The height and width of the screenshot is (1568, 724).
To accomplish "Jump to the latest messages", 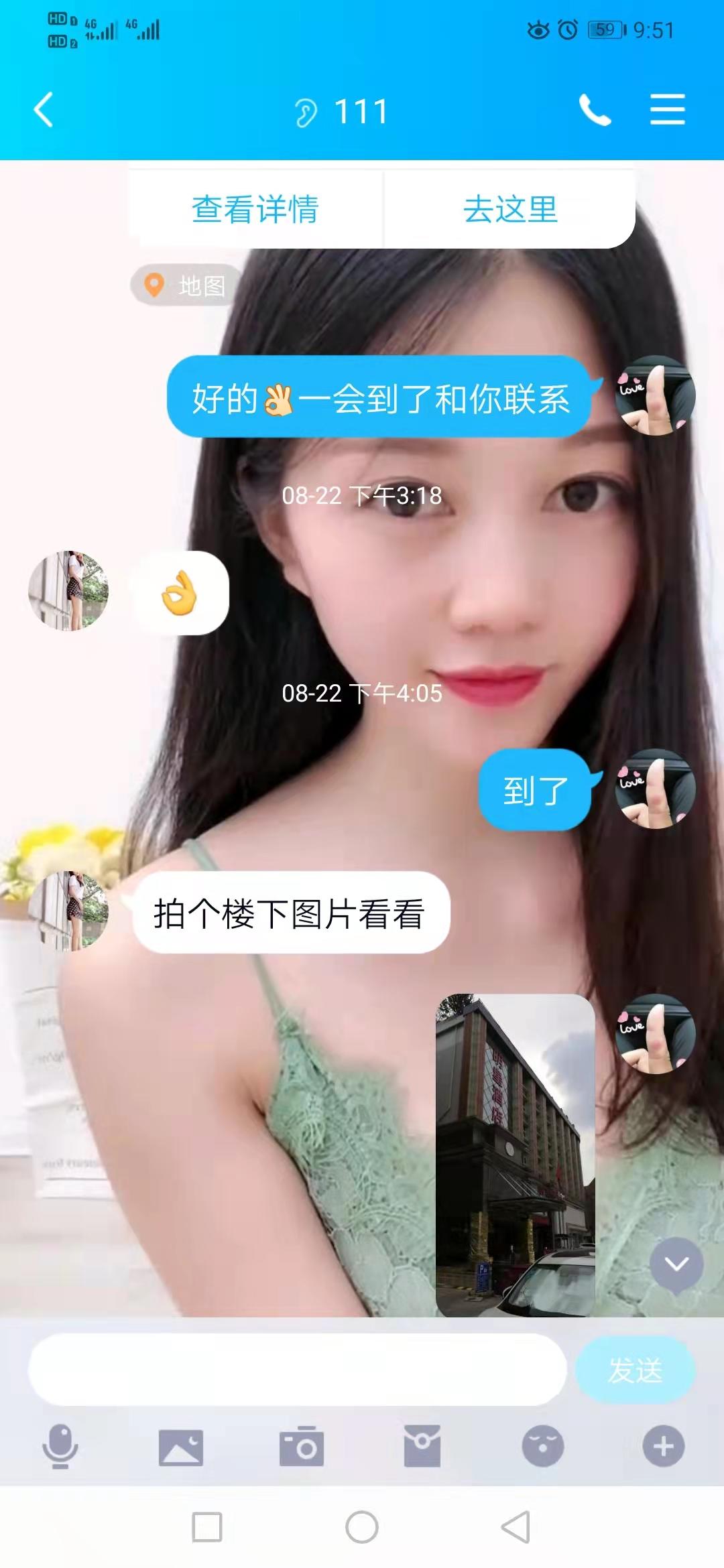I will pyautogui.click(x=676, y=1264).
